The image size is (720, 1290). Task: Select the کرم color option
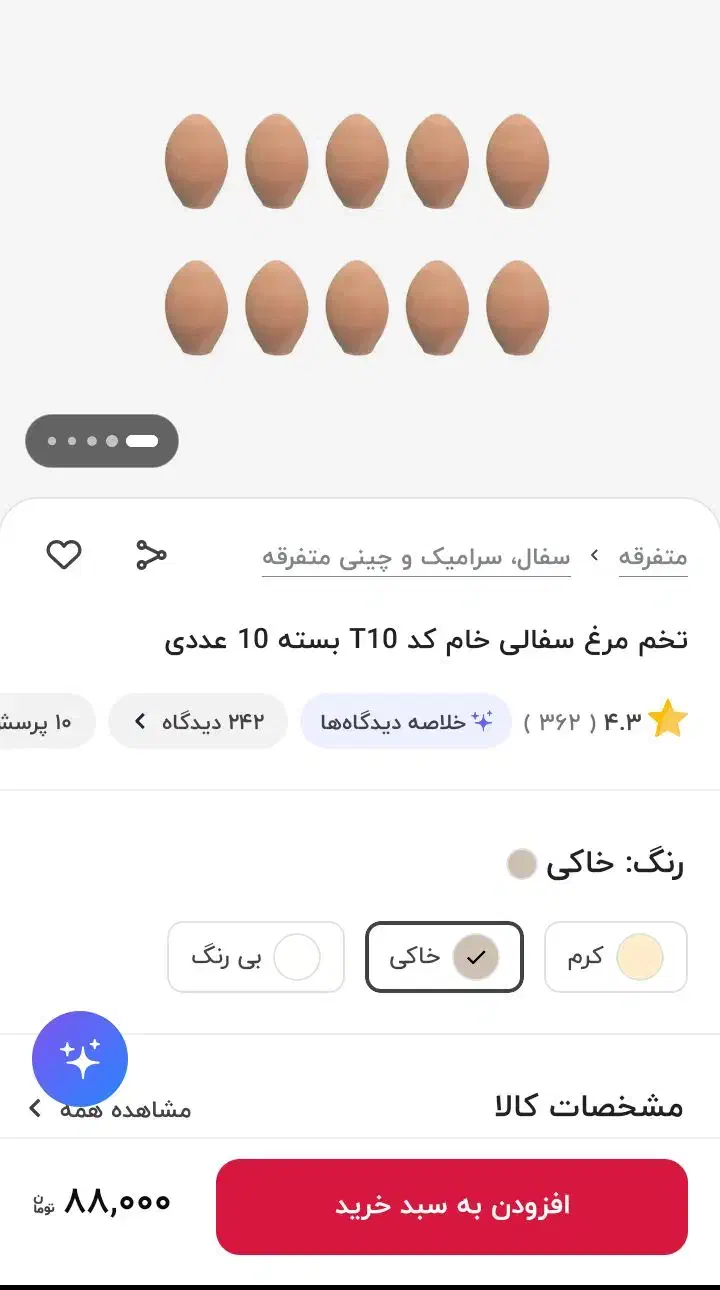tap(615, 957)
